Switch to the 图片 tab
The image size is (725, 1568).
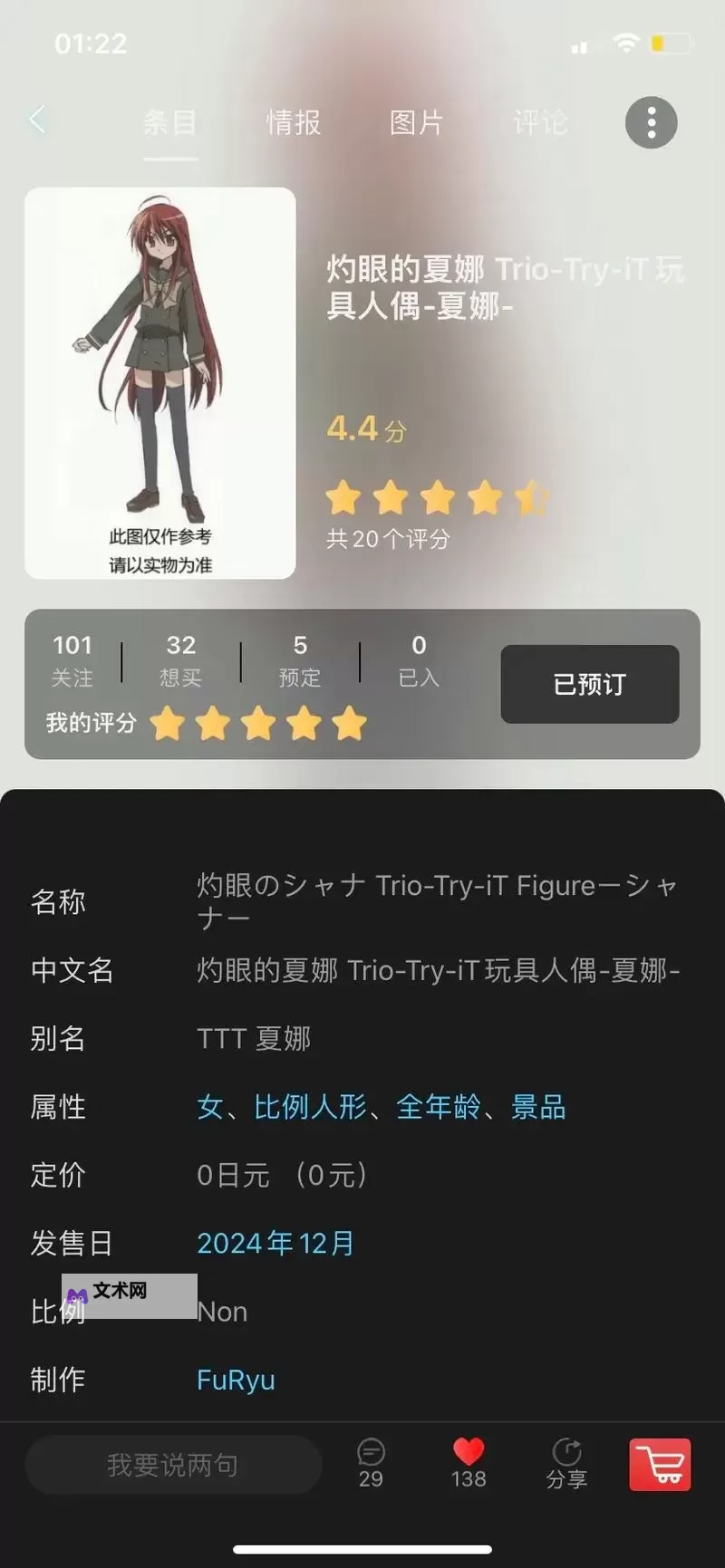click(416, 122)
